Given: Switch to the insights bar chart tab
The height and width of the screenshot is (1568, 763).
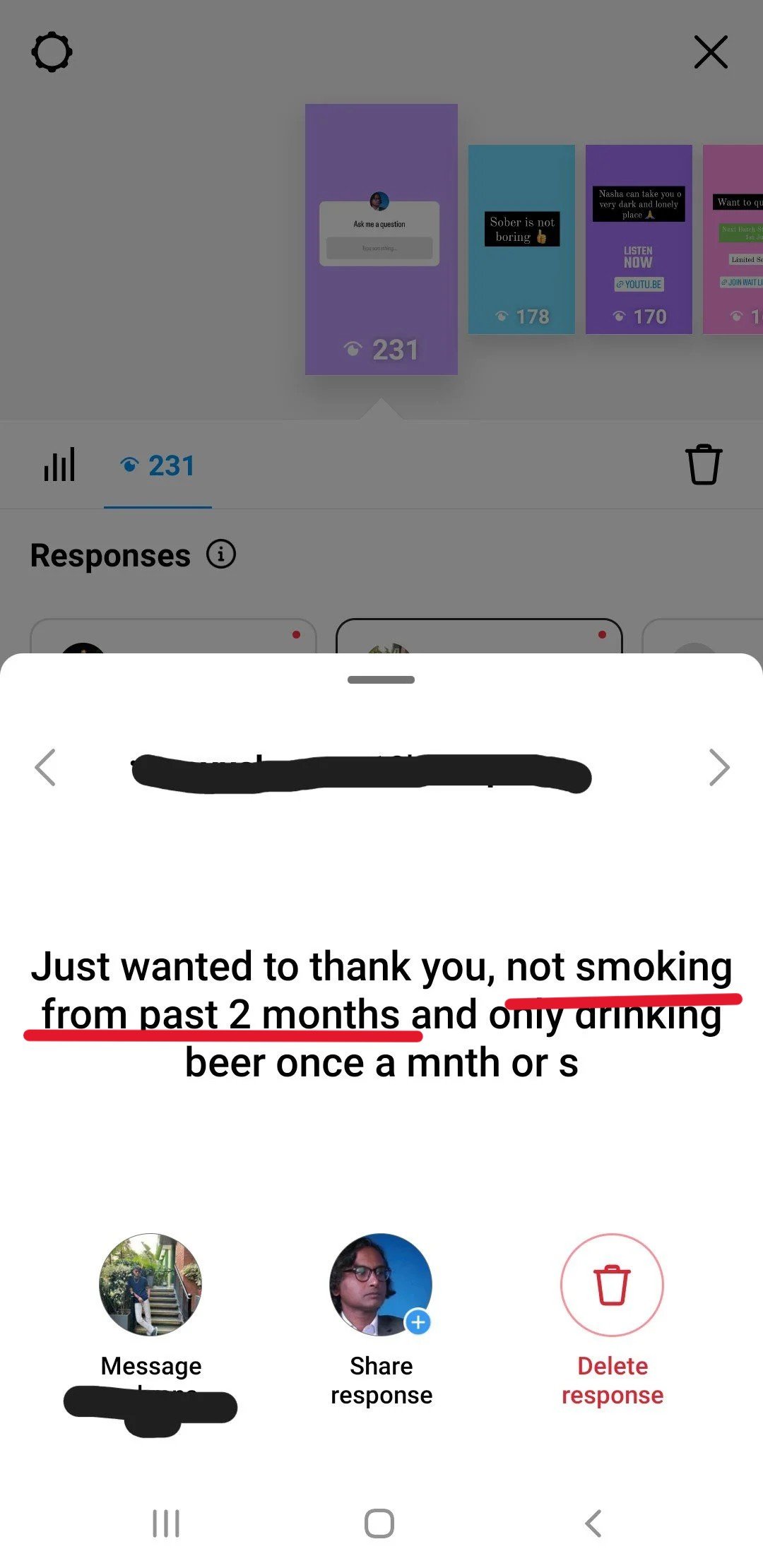Looking at the screenshot, I should tap(59, 465).
